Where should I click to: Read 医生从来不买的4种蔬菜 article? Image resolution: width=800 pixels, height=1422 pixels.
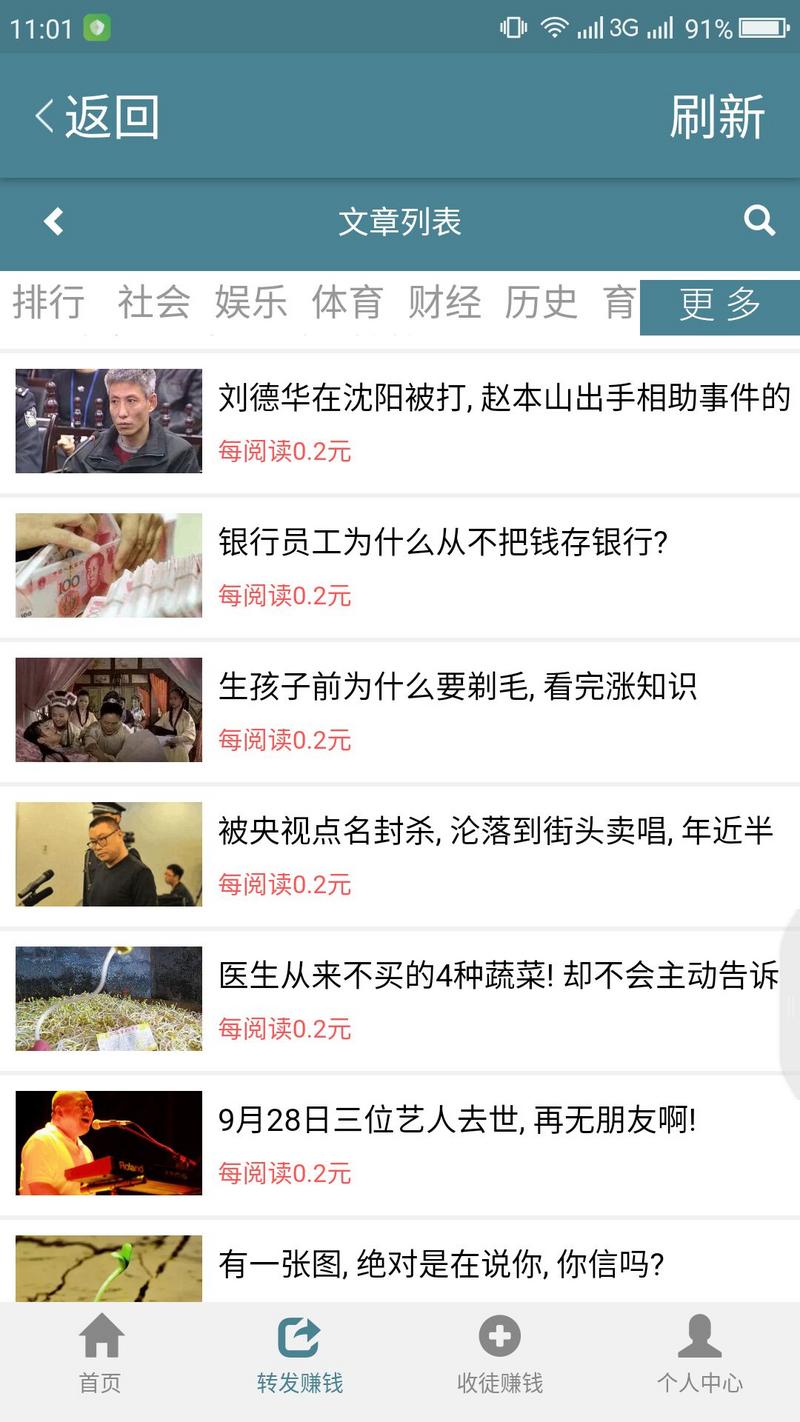coord(498,975)
